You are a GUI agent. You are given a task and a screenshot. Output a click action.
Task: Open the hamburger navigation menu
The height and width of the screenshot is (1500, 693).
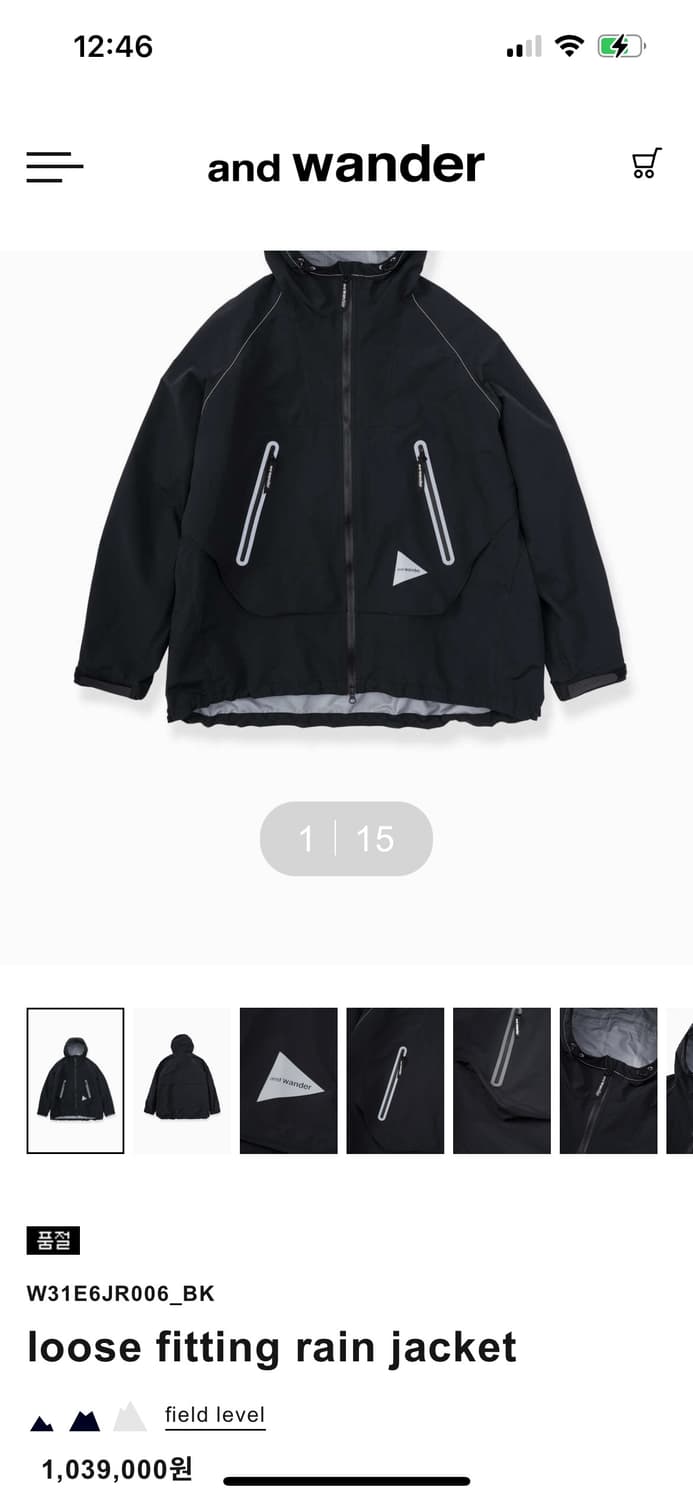pyautogui.click(x=55, y=167)
